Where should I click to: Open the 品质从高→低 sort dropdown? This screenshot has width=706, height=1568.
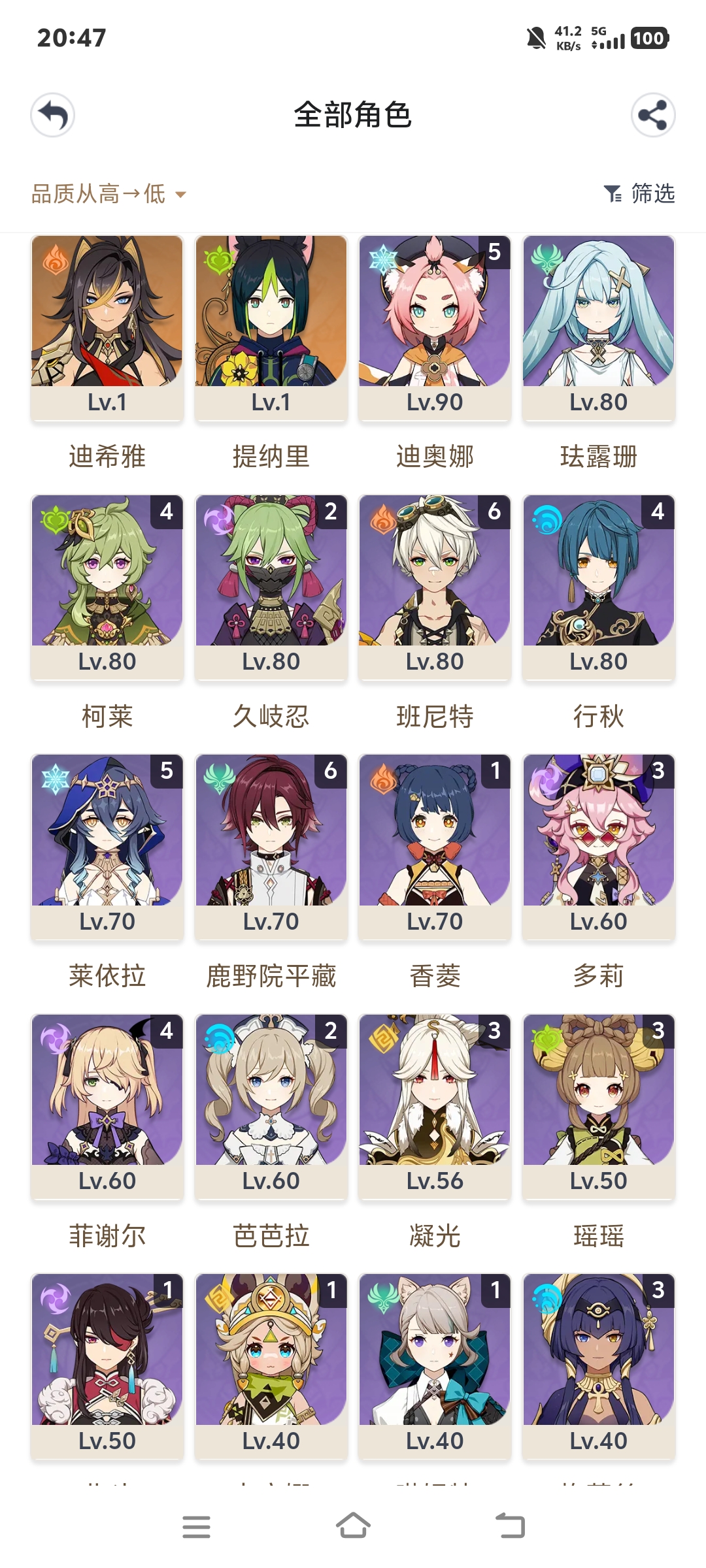pyautogui.click(x=105, y=193)
